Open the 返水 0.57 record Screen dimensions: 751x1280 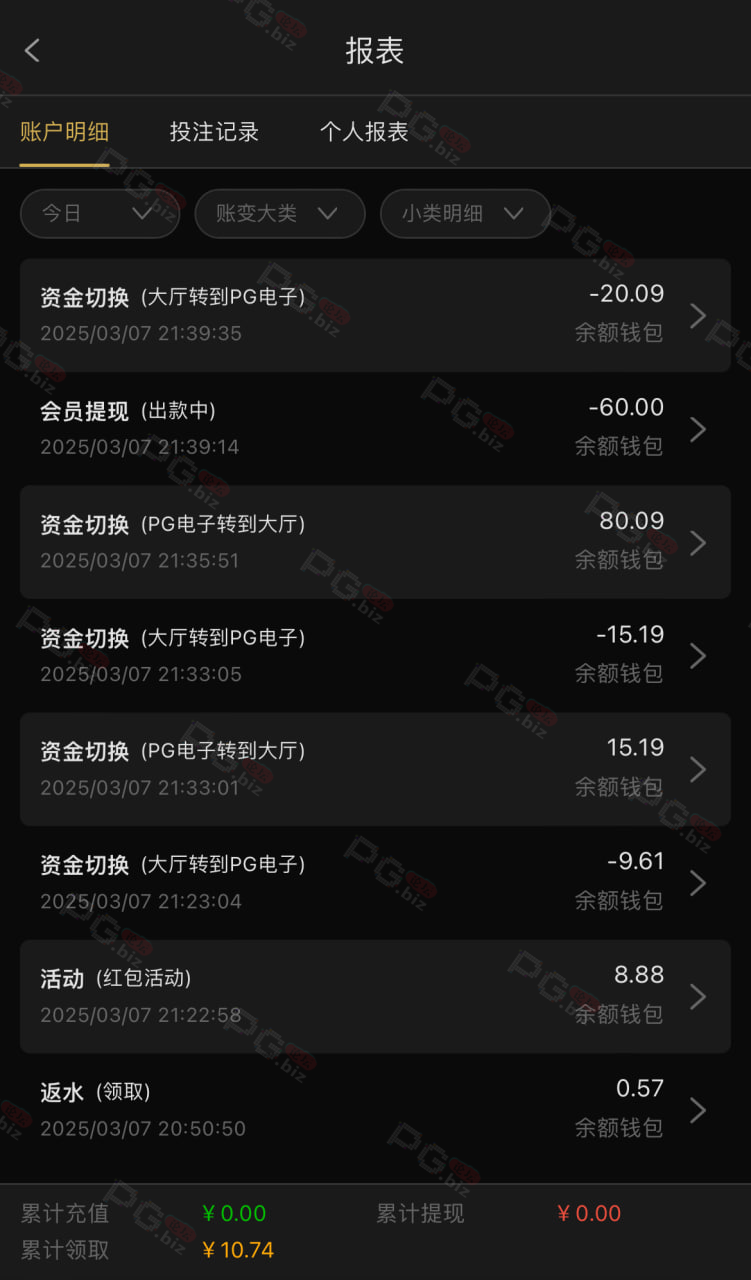click(x=375, y=1109)
